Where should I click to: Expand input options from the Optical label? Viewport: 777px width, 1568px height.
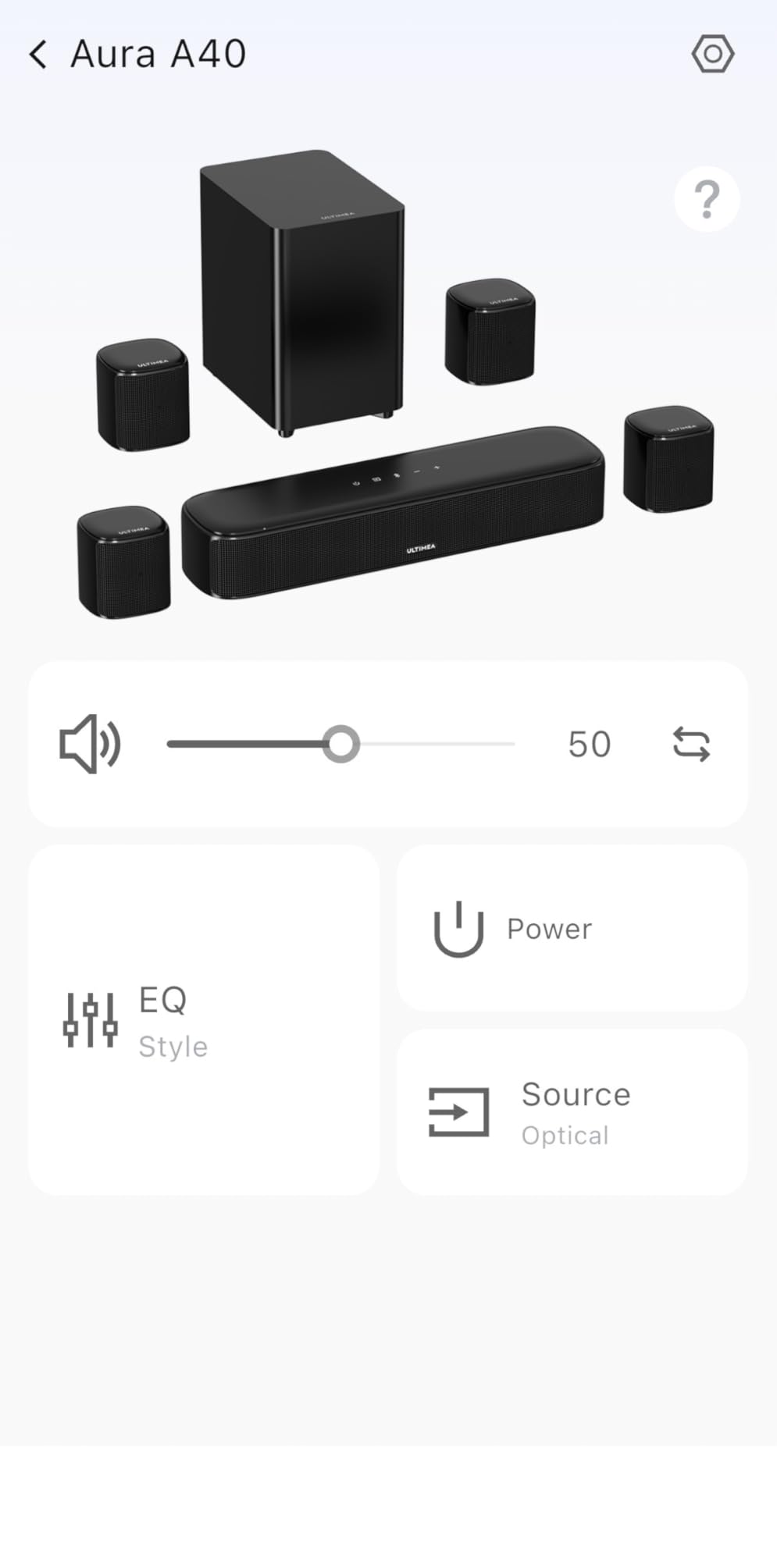coord(566,1136)
